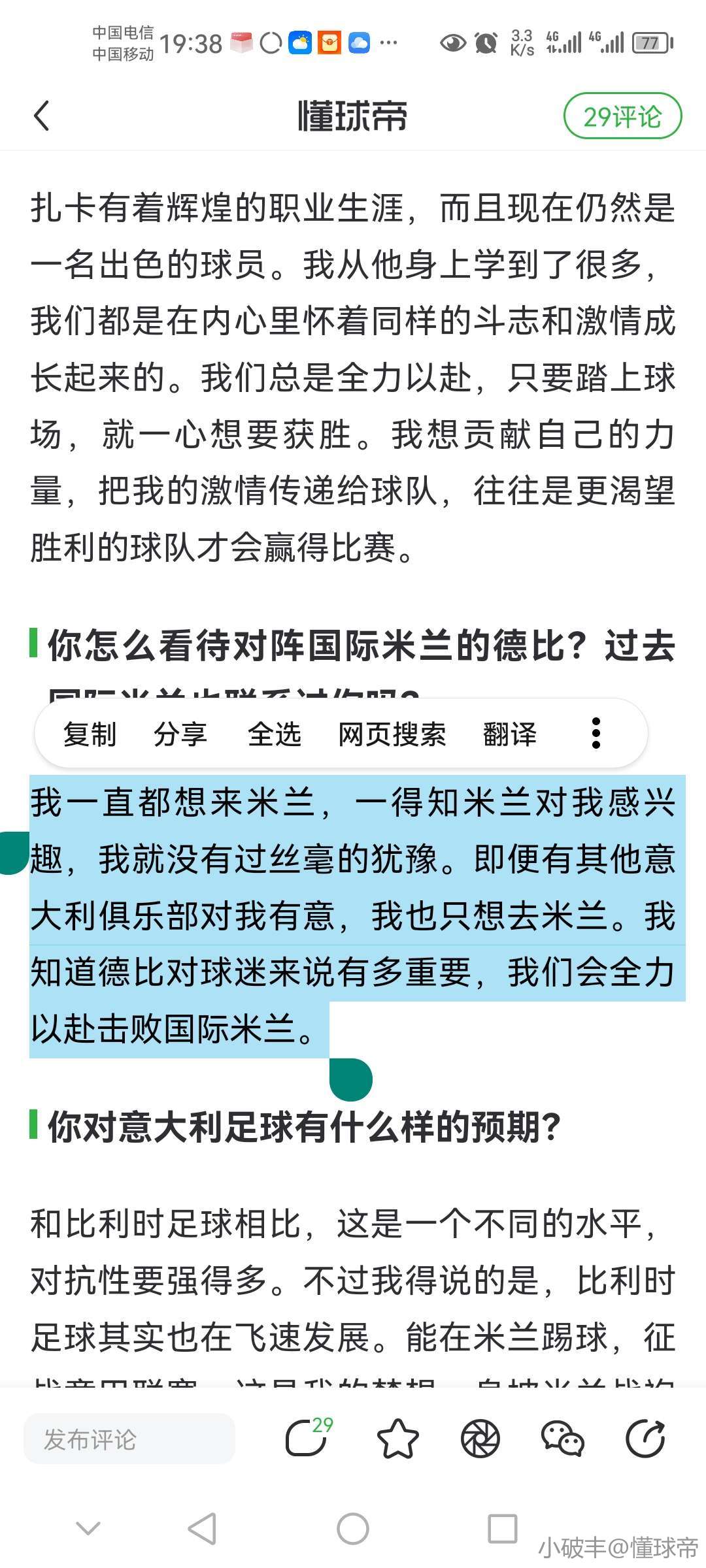Open the 29评论 comments button
Image resolution: width=706 pixels, height=1568 pixels.
pyautogui.click(x=622, y=117)
